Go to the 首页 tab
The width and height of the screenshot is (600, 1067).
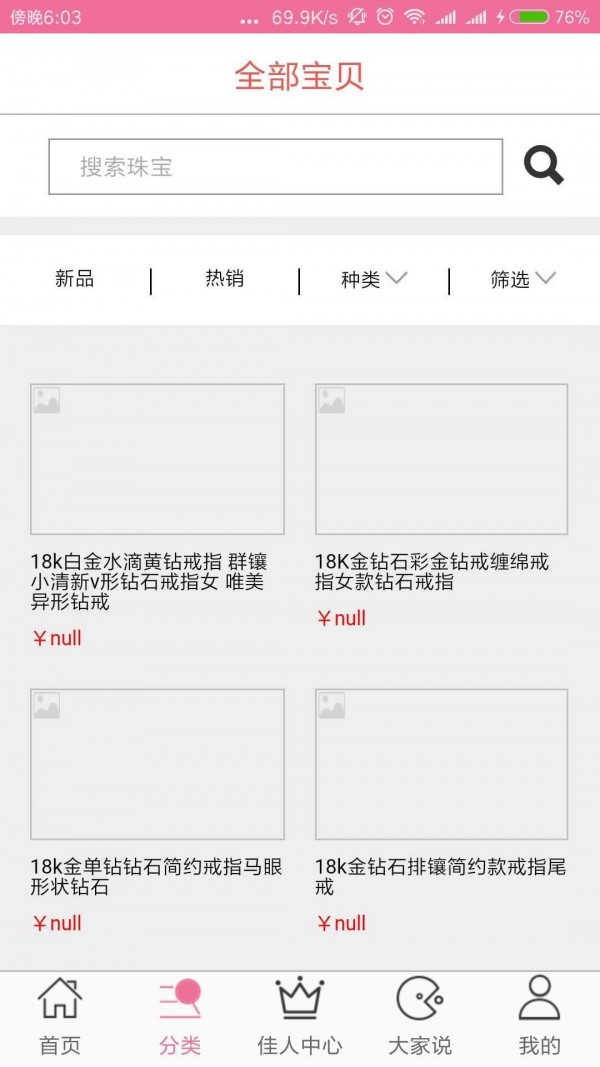[60, 1017]
